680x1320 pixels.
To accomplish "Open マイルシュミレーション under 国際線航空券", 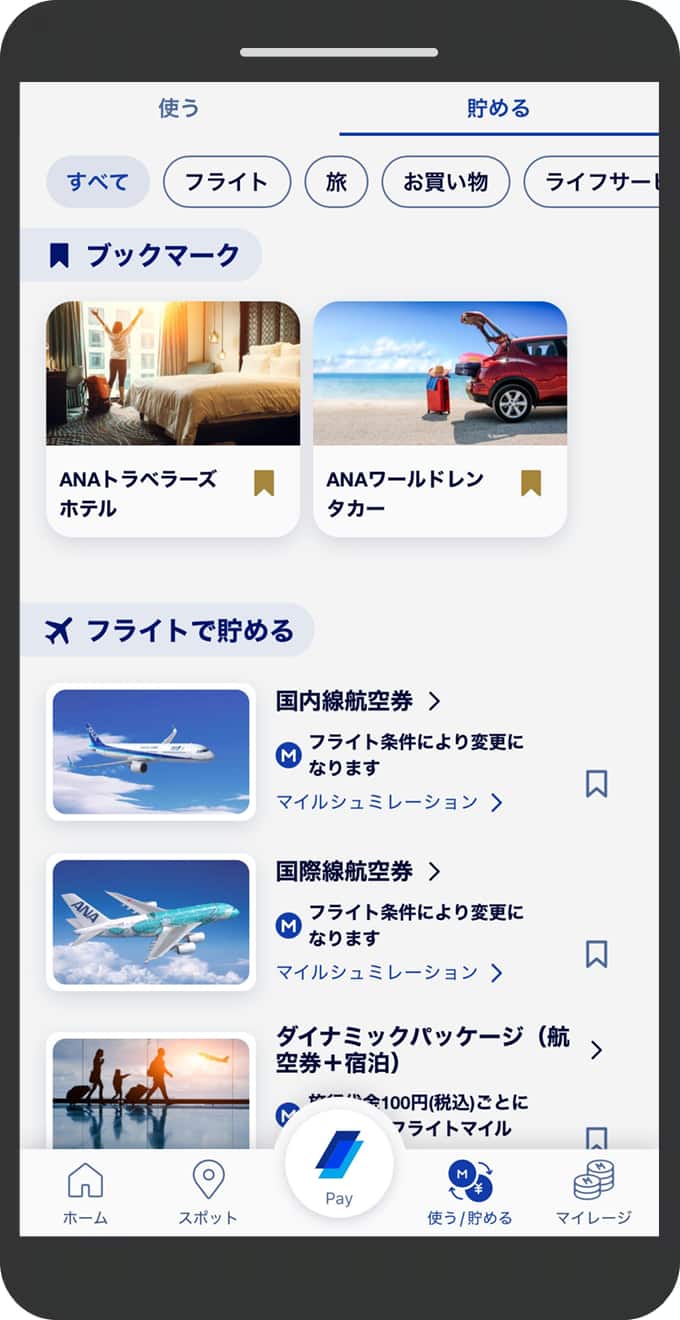I will [388, 972].
